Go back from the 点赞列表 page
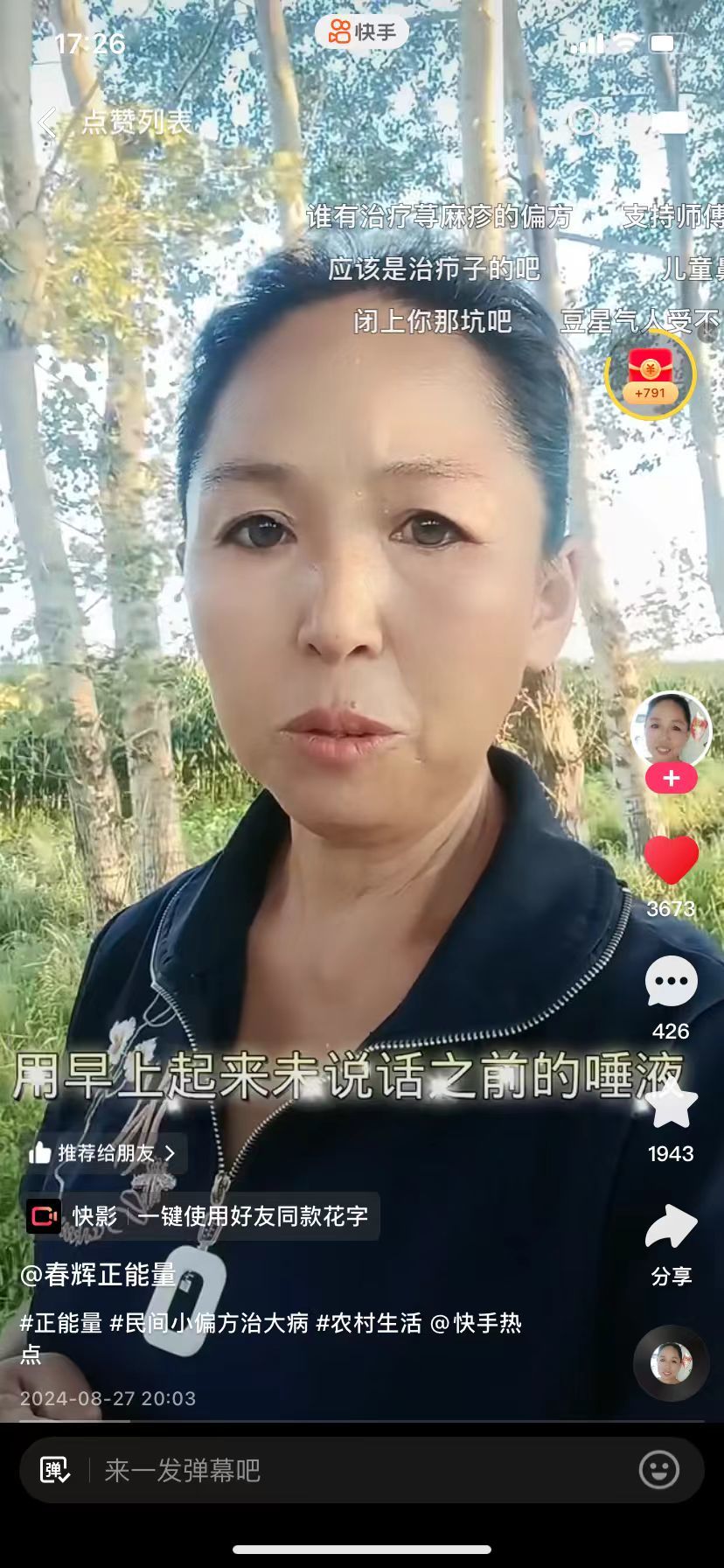The height and width of the screenshot is (1568, 724). (x=46, y=122)
